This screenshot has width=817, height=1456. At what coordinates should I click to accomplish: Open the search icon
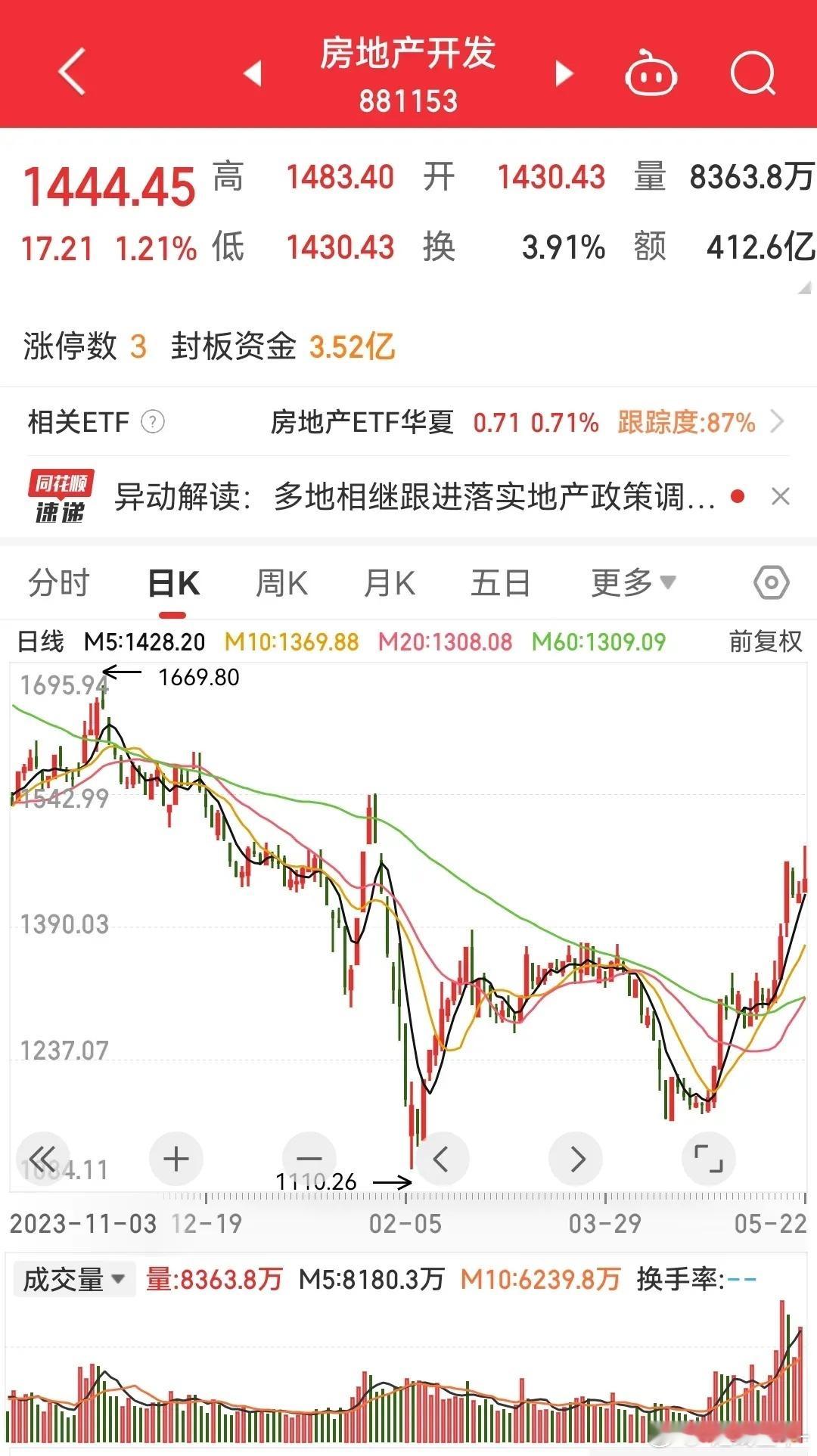(751, 73)
